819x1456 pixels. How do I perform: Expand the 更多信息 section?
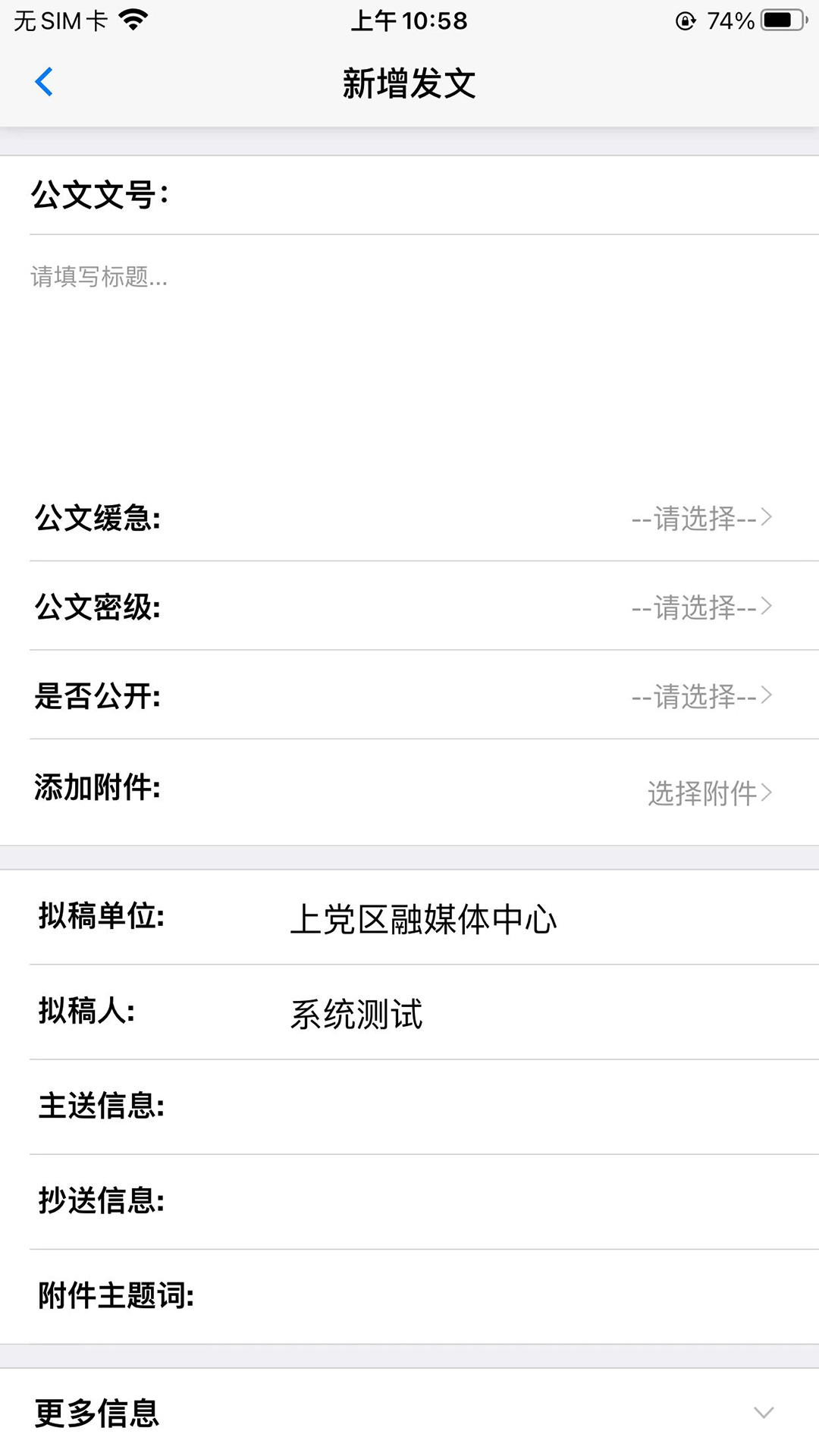pyautogui.click(x=763, y=1413)
